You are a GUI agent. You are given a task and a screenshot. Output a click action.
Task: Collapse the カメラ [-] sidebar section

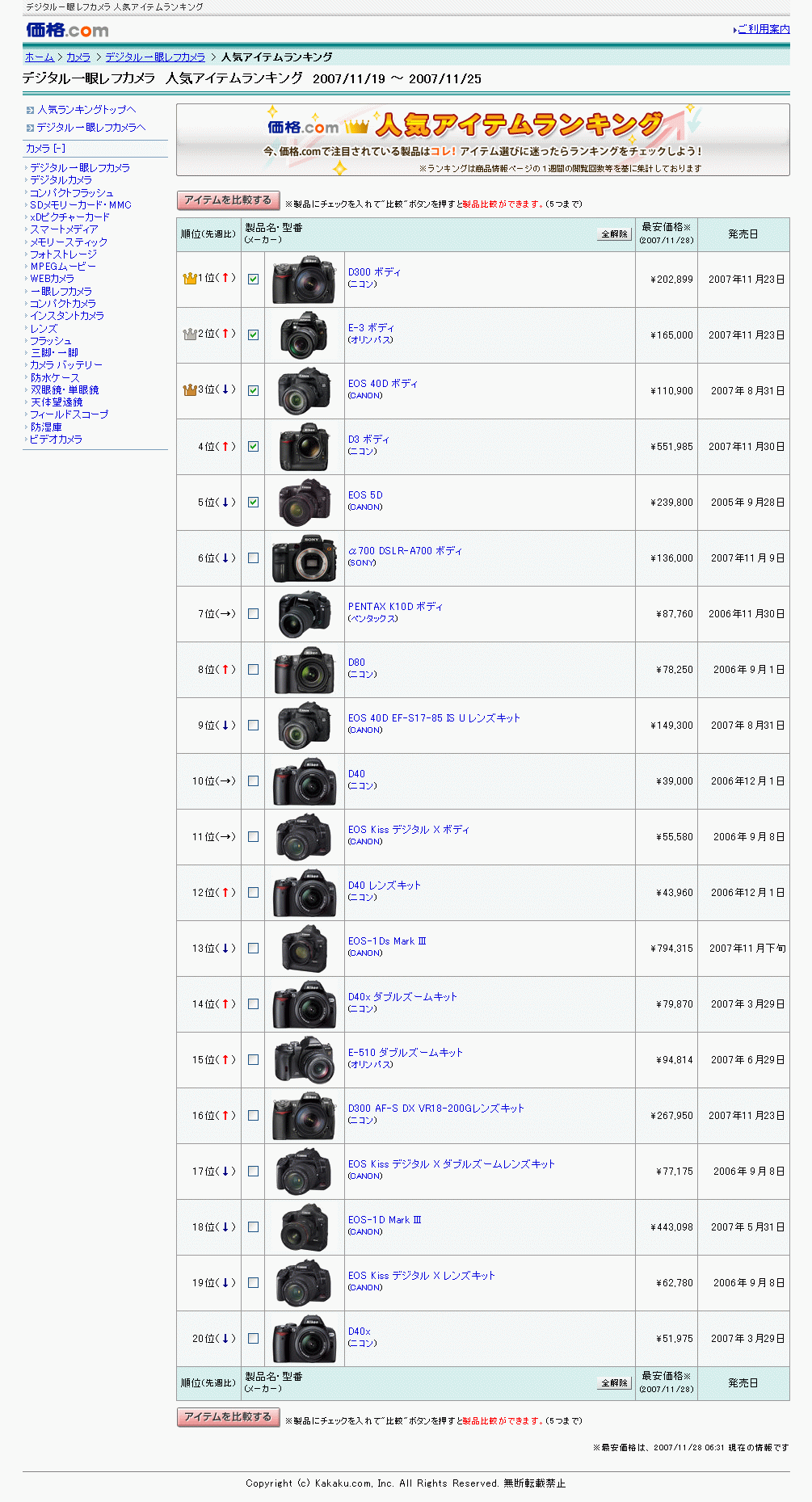point(46,149)
